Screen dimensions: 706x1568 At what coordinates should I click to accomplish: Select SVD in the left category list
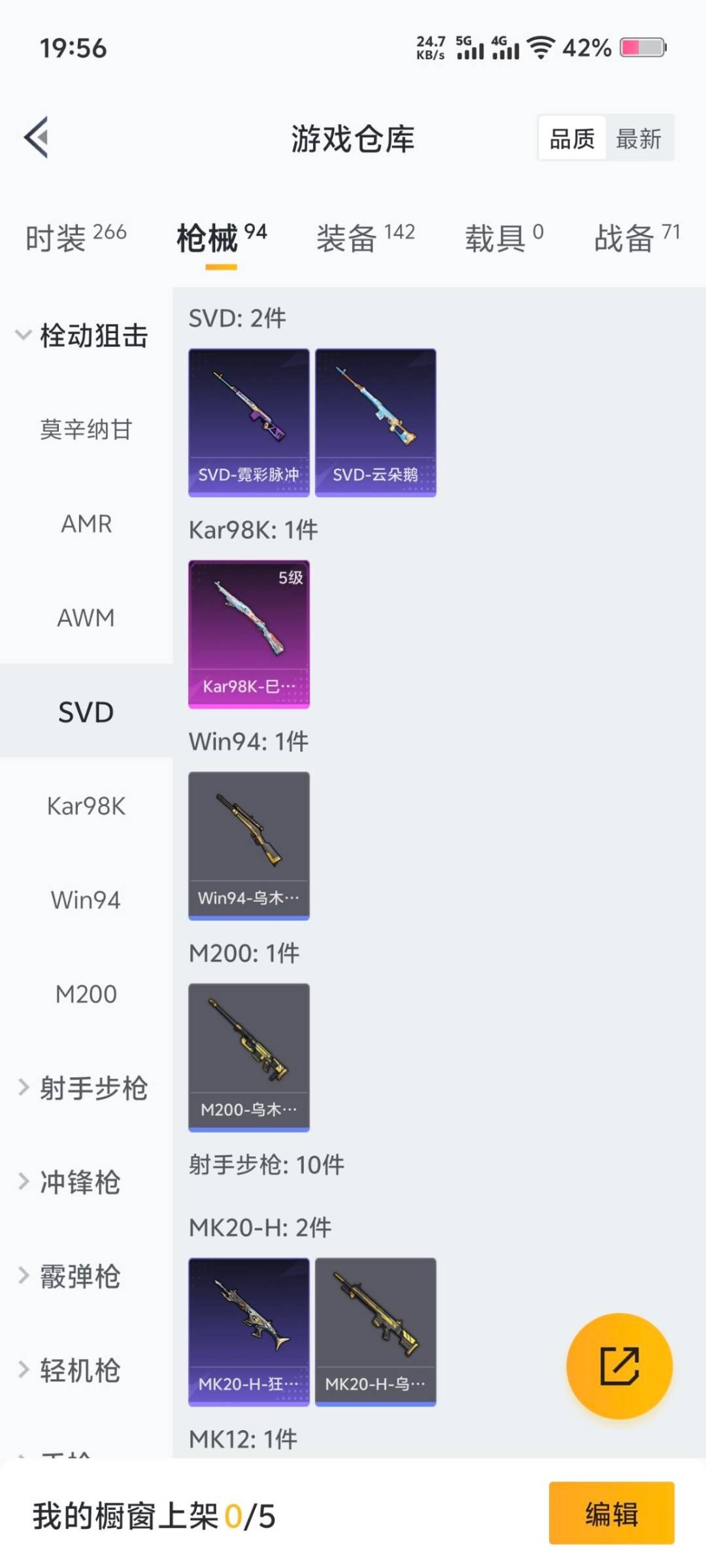point(86,712)
